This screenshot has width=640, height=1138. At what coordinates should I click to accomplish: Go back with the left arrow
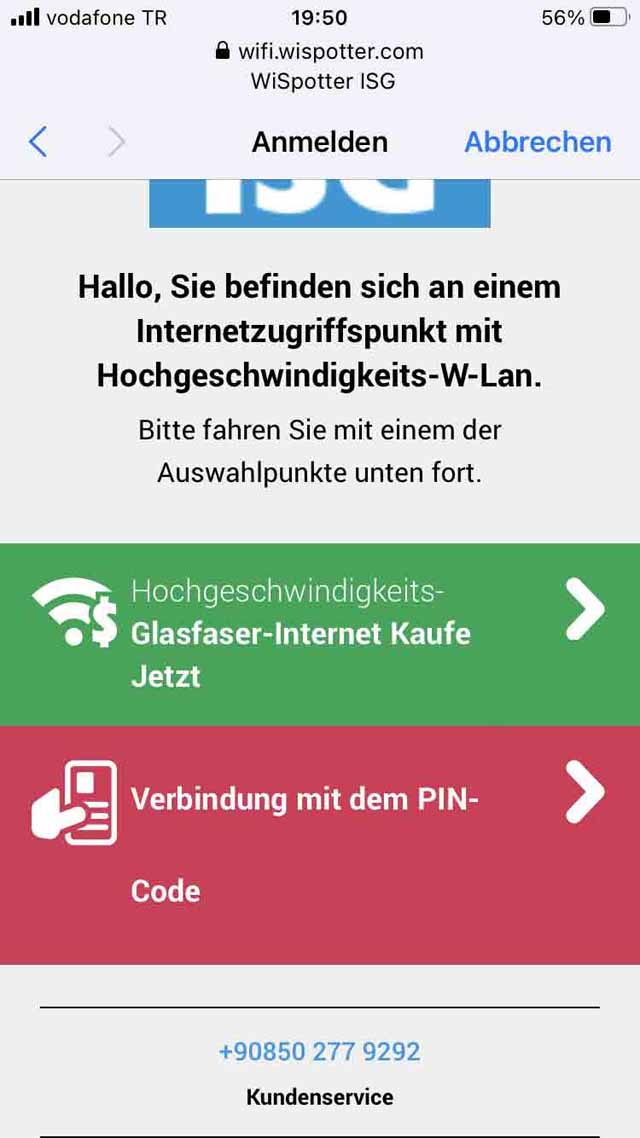click(38, 142)
